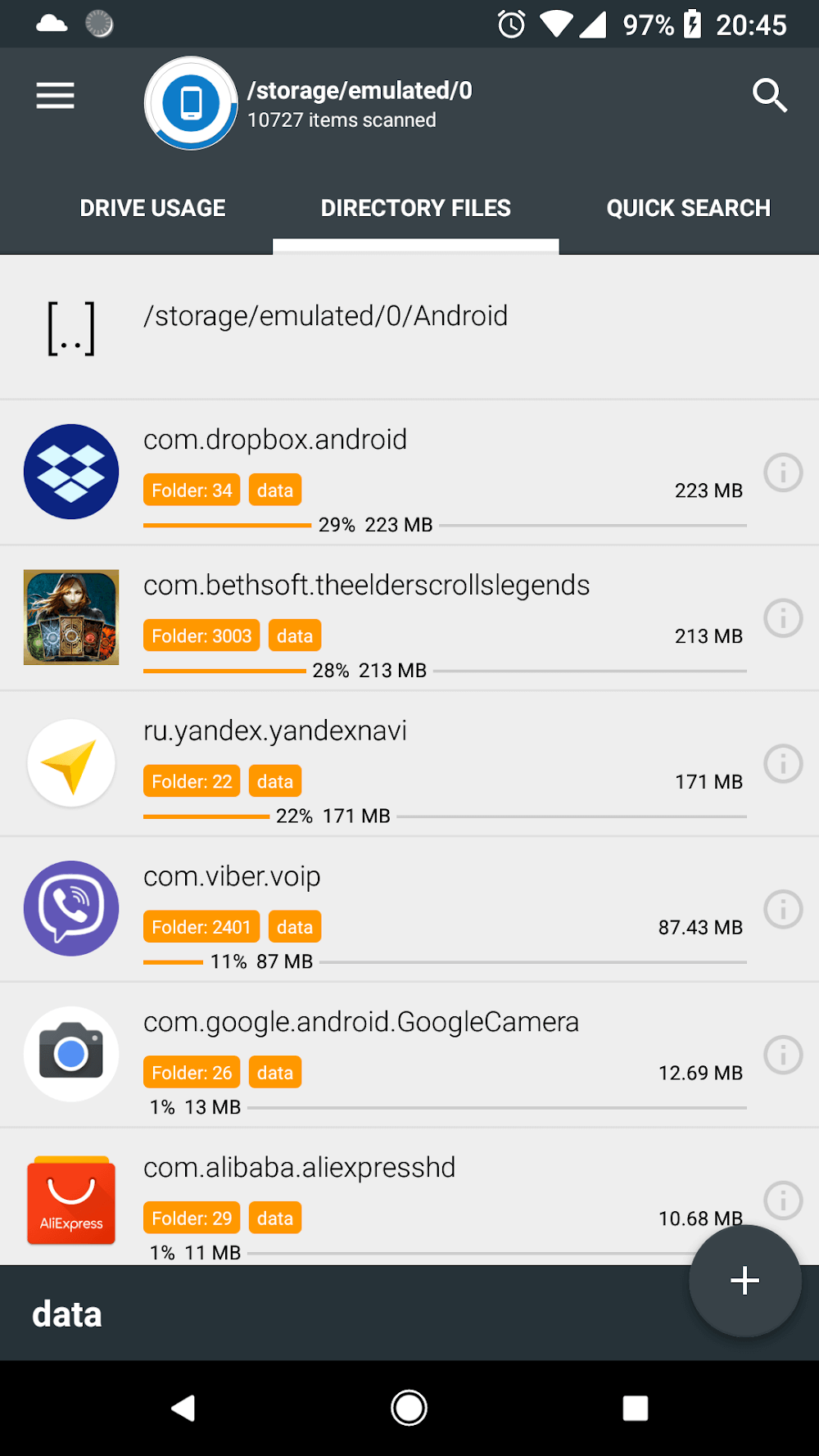Select the Directory Files tab
Image resolution: width=819 pixels, height=1456 pixels.
click(x=415, y=208)
